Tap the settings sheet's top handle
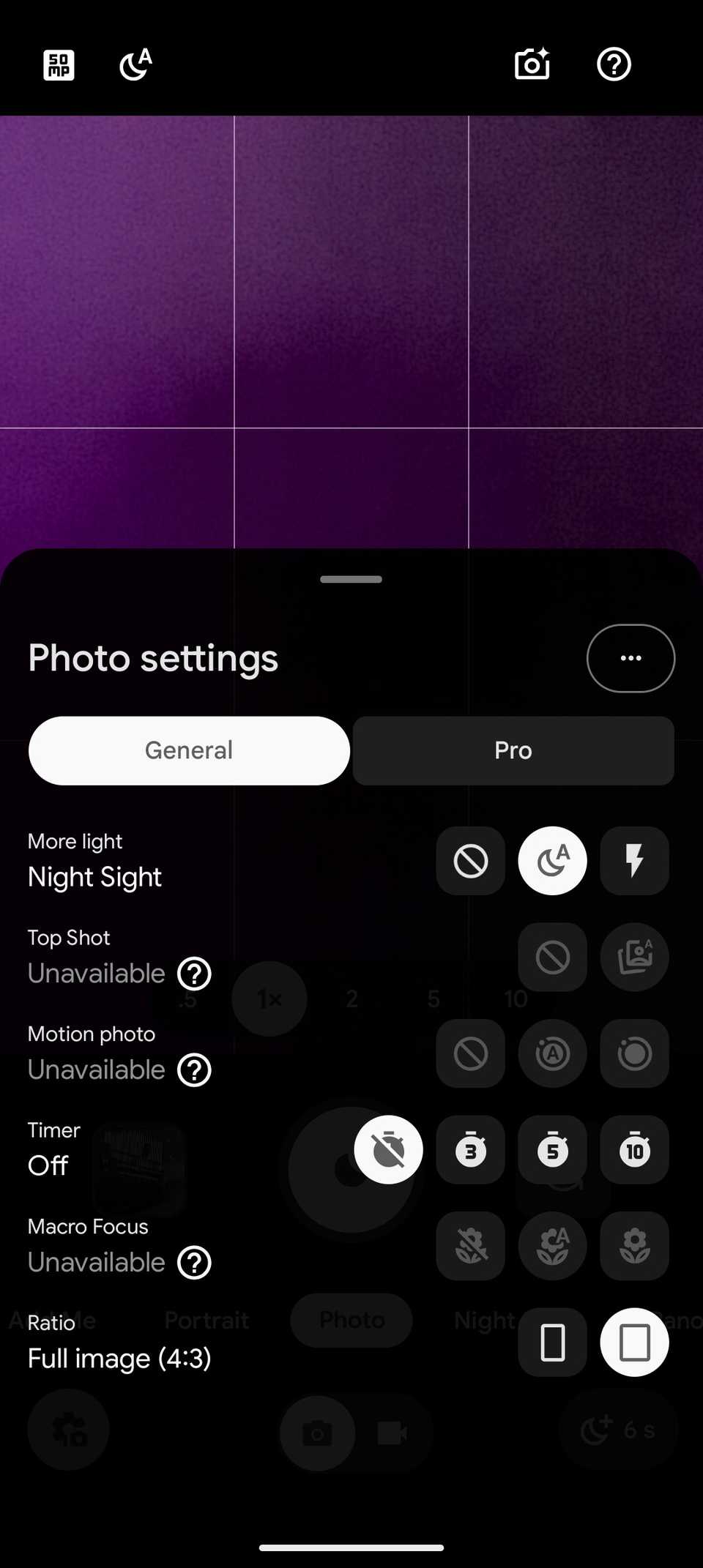Viewport: 703px width, 1568px height. [351, 579]
